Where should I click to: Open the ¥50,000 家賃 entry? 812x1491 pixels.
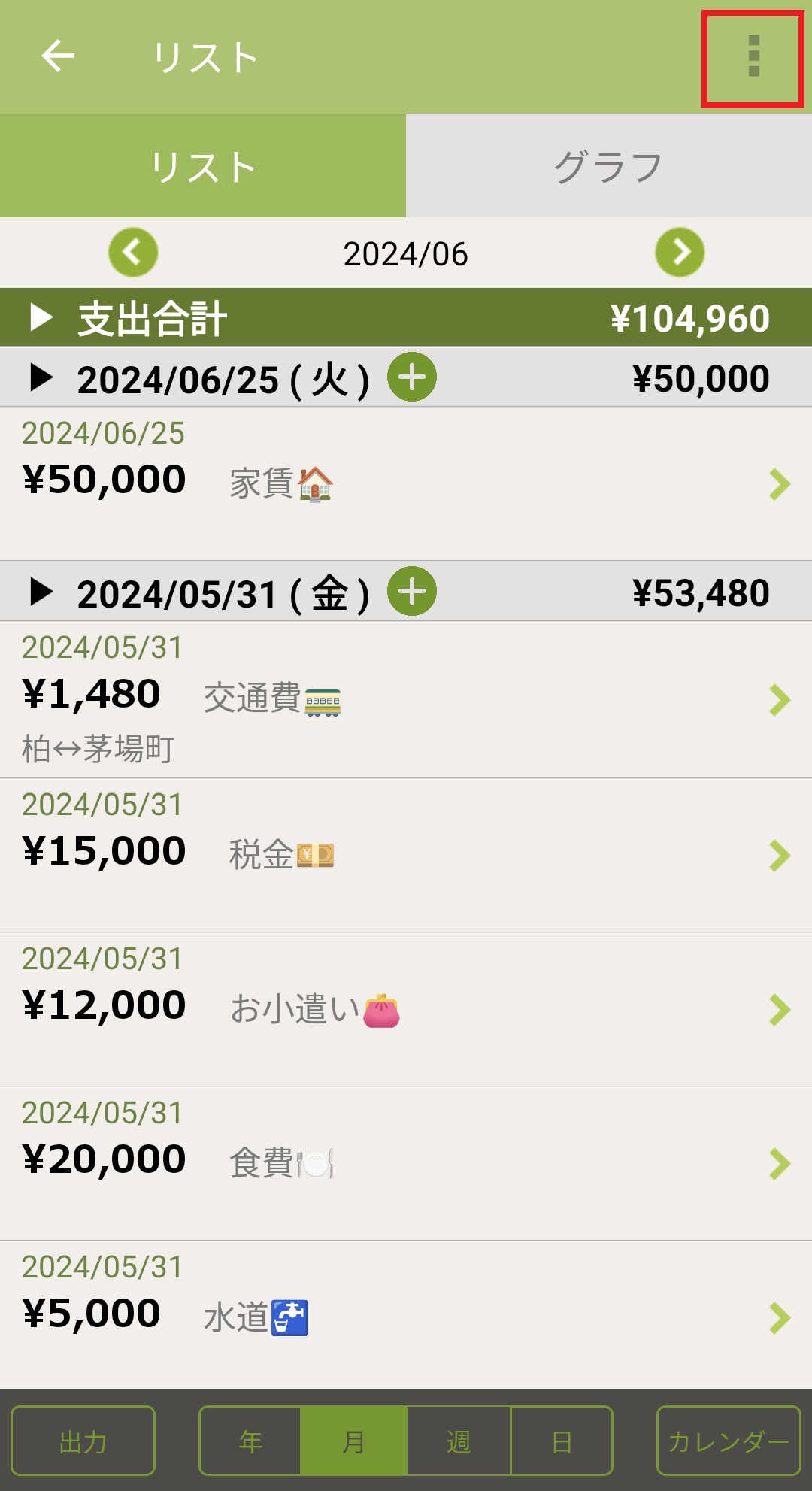click(406, 483)
